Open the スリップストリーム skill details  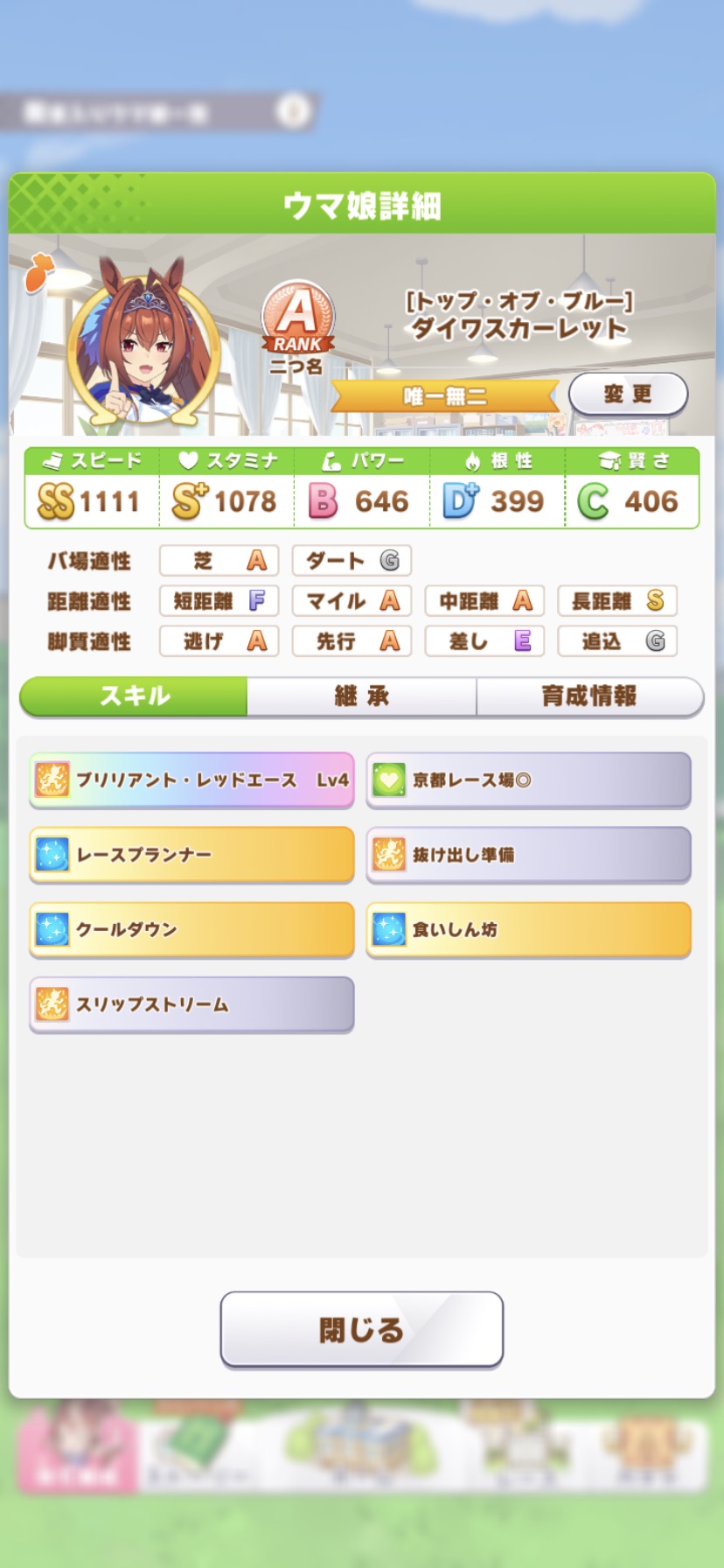coord(191,1004)
